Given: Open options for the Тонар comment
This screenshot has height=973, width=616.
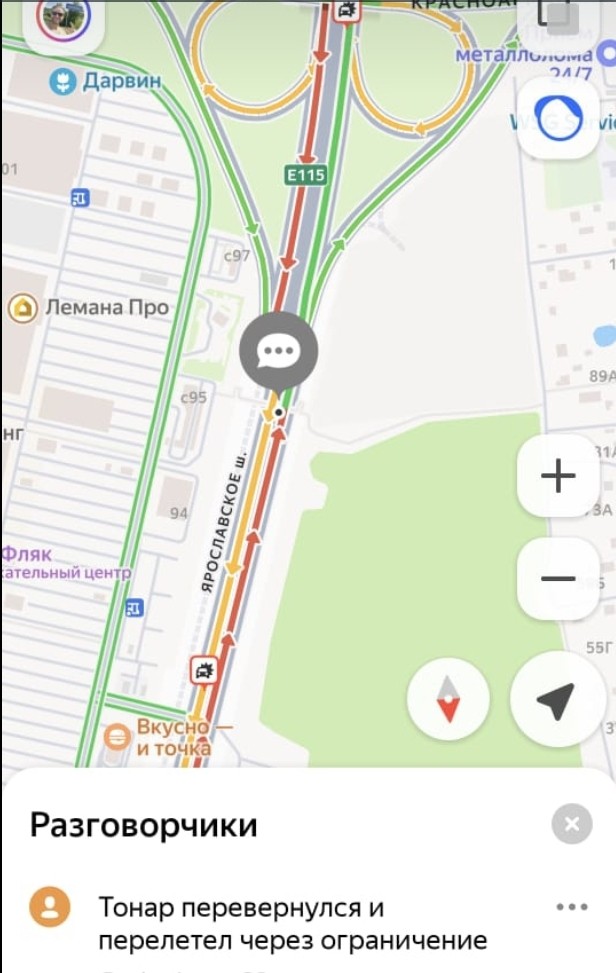Looking at the screenshot, I should coord(571,907).
